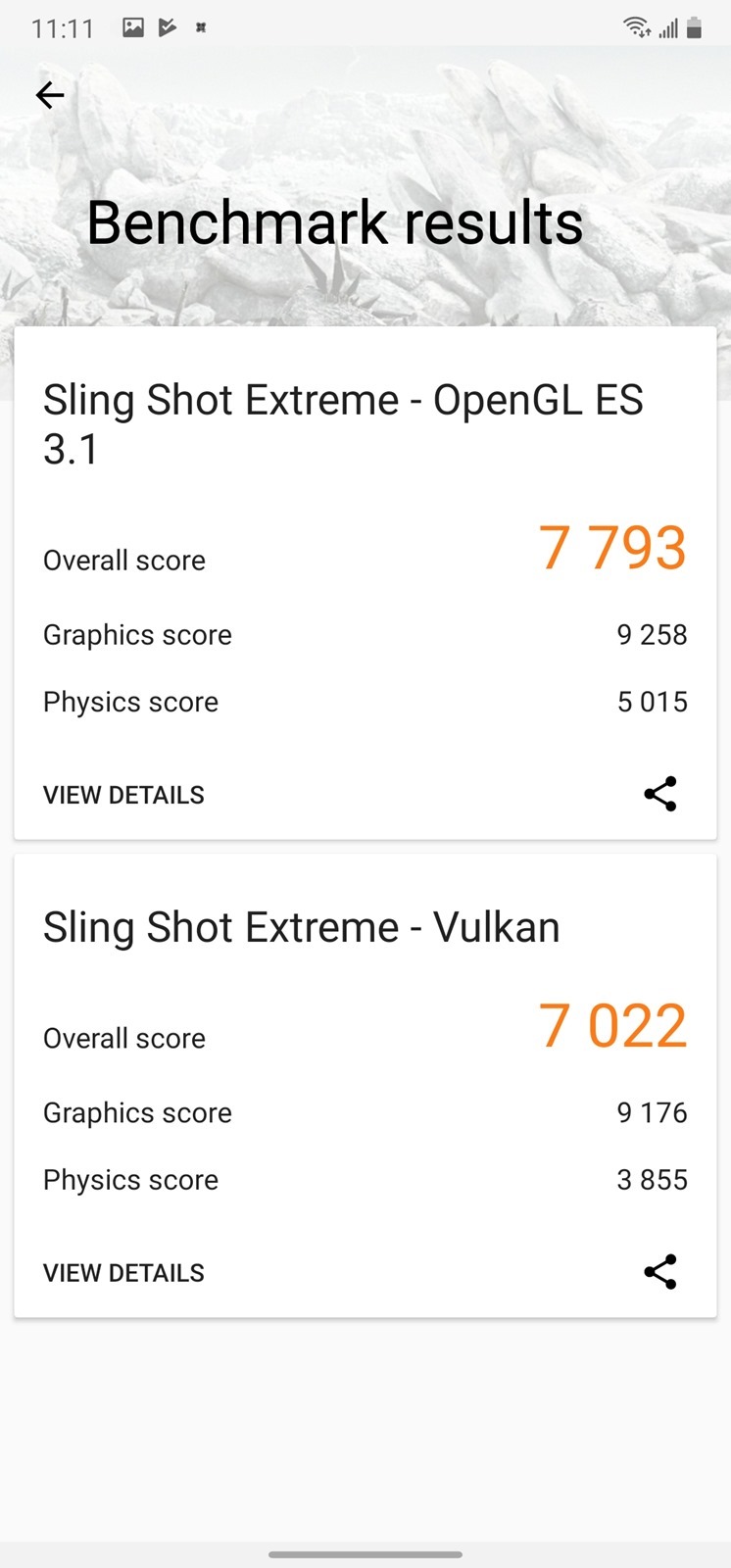The height and width of the screenshot is (1568, 731).
Task: Tap the Graphics score value 9 258
Action: [651, 634]
